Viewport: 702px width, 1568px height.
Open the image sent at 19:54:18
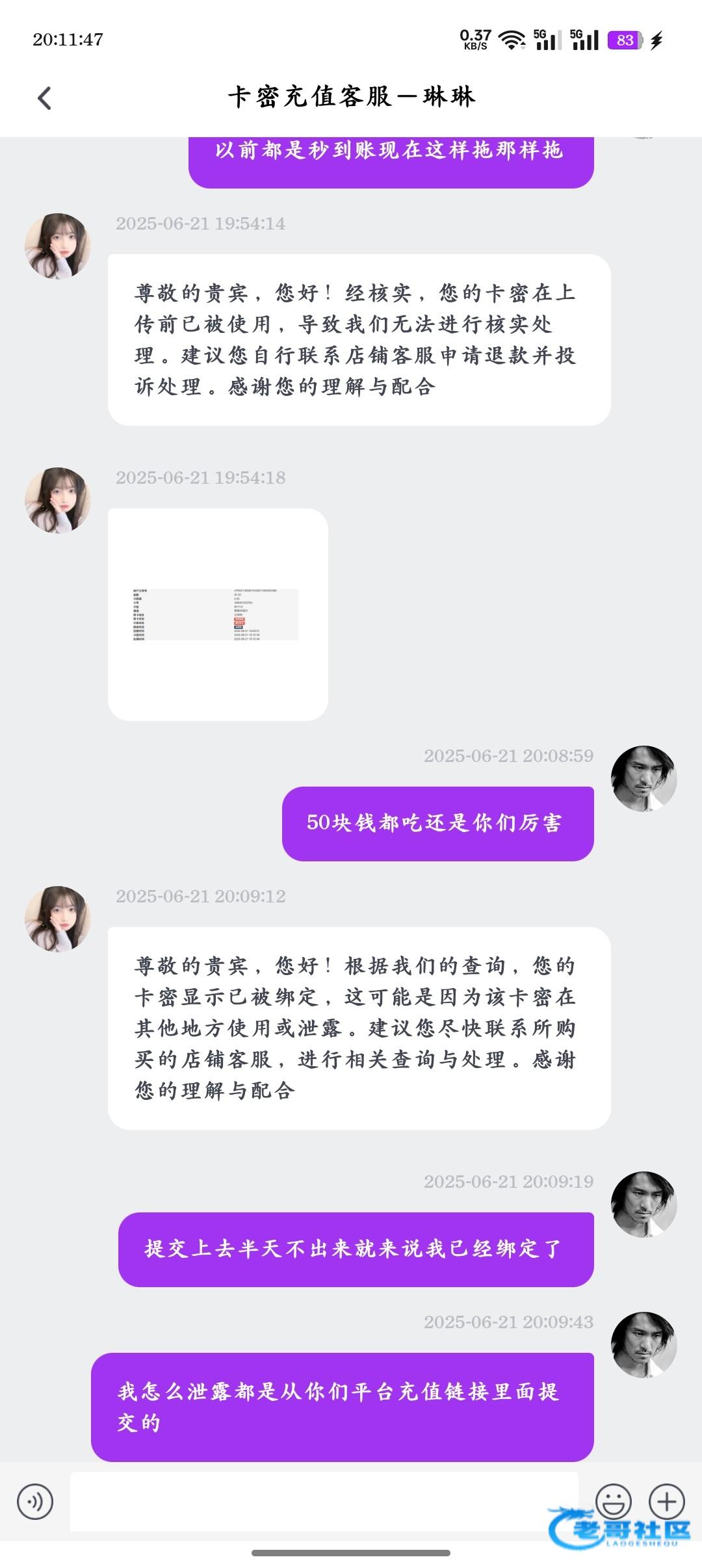pyautogui.click(x=218, y=614)
